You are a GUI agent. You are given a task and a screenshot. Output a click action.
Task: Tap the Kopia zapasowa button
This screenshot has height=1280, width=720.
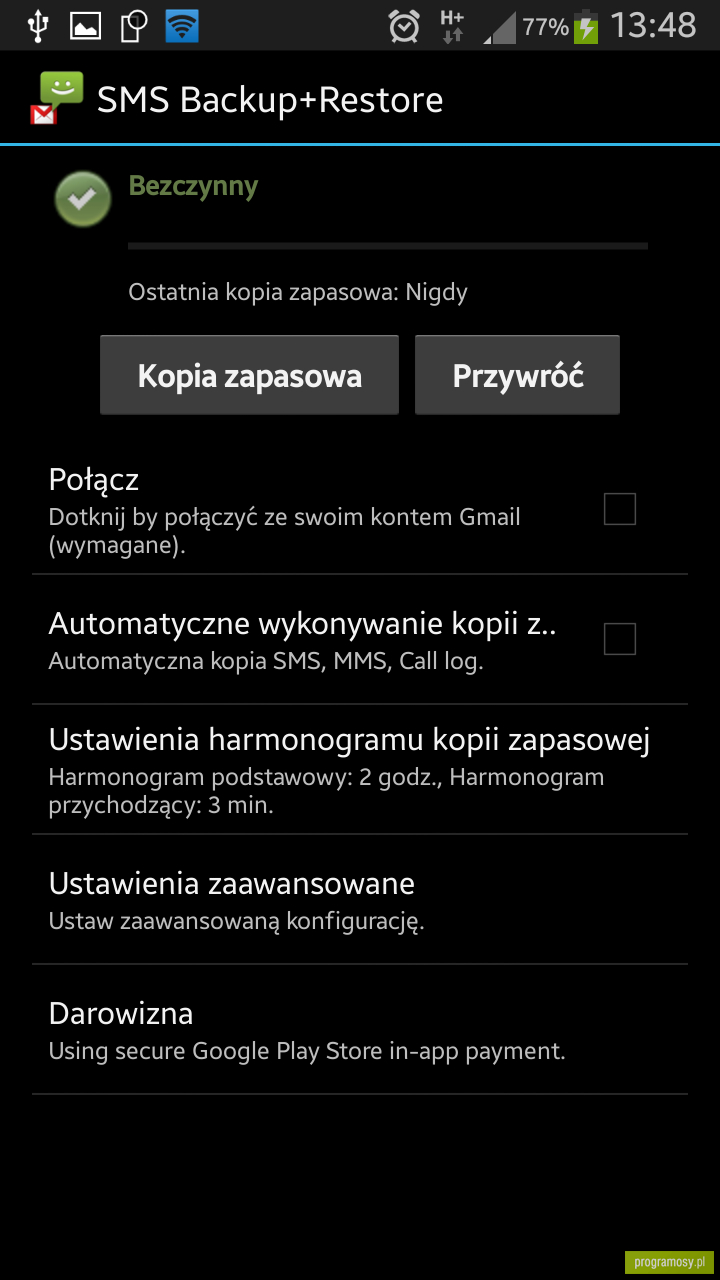point(249,375)
